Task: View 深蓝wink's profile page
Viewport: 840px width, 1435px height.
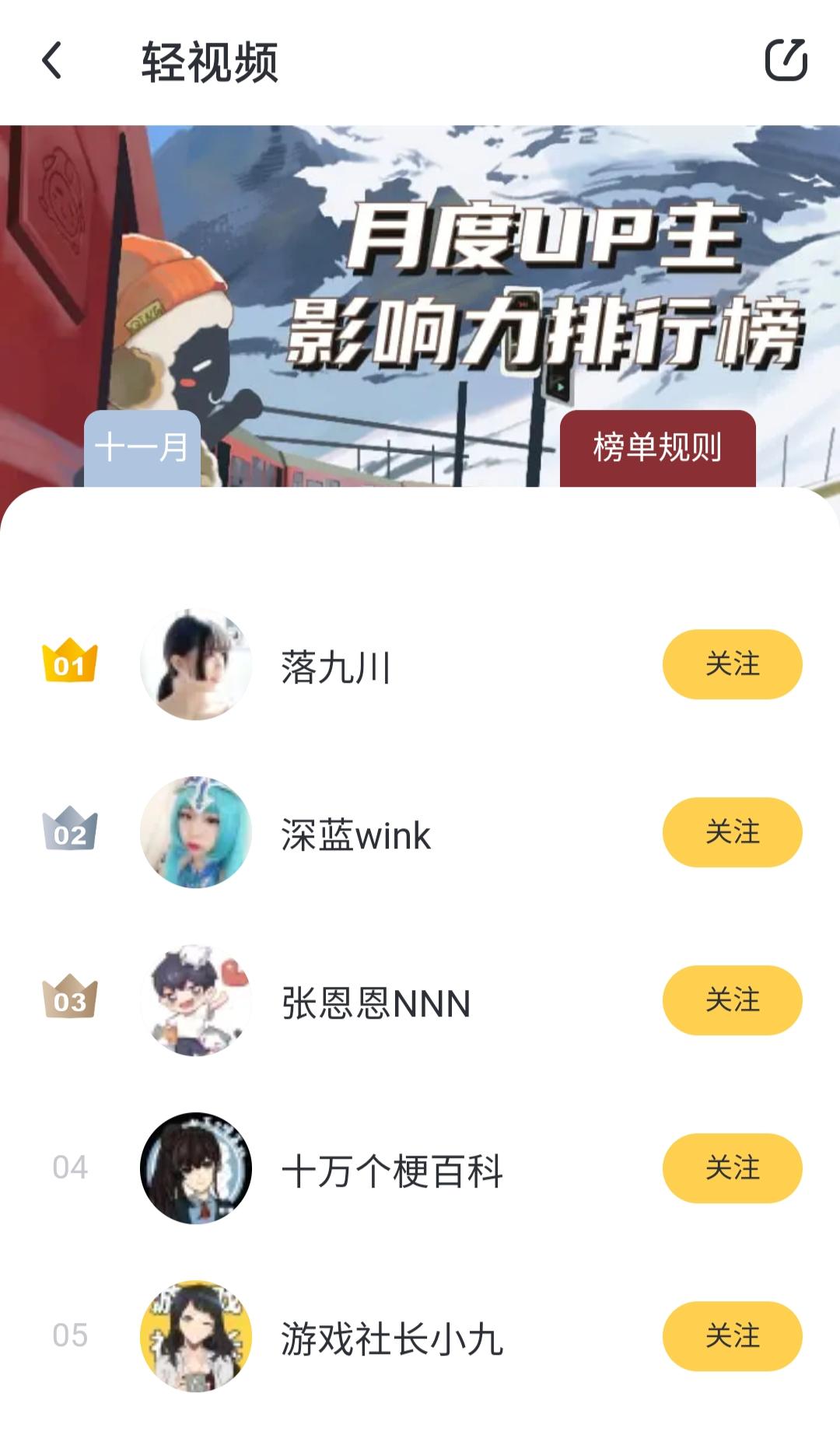Action: pyautogui.click(x=196, y=832)
